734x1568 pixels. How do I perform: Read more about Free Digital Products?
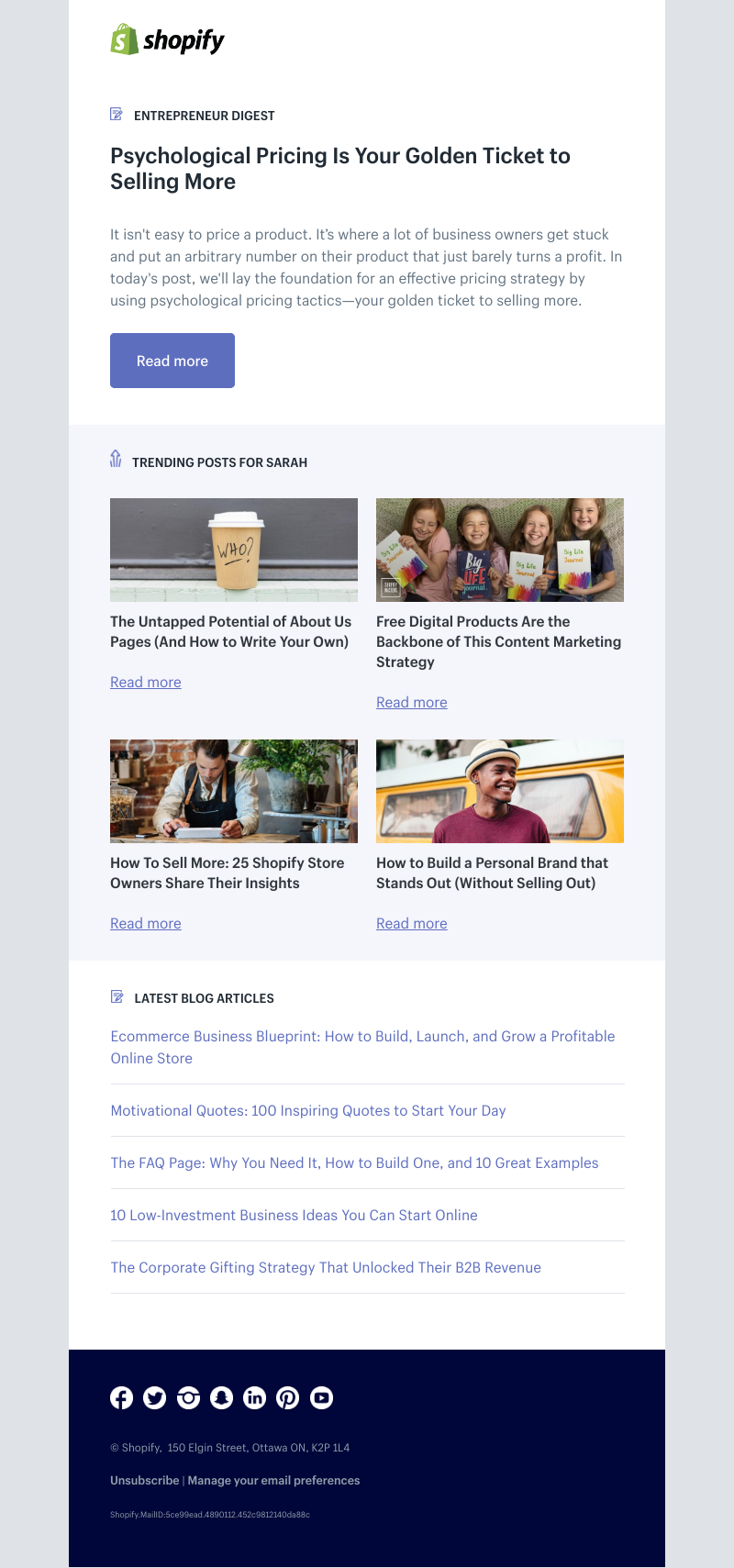point(412,702)
